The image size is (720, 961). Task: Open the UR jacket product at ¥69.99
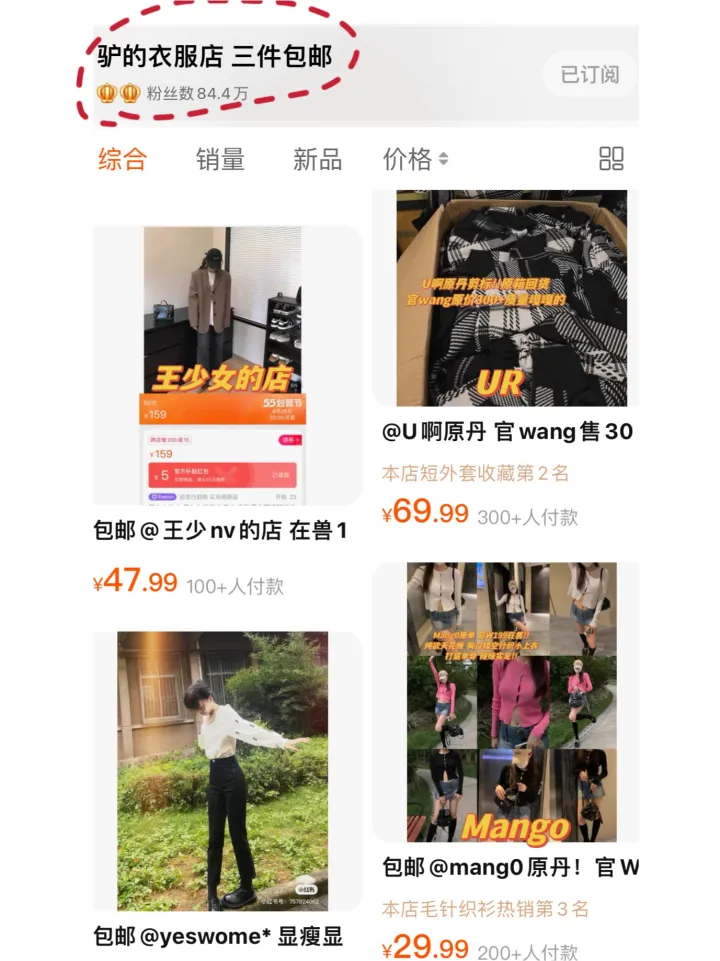[x=511, y=300]
